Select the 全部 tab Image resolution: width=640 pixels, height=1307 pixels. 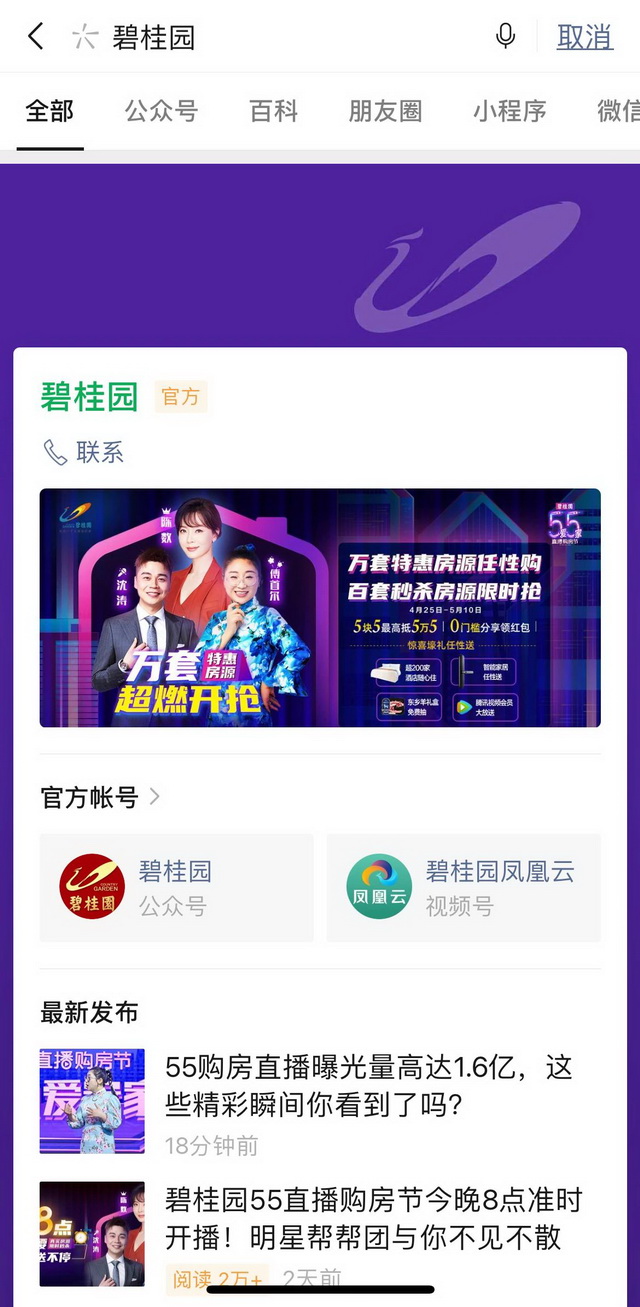coord(50,111)
